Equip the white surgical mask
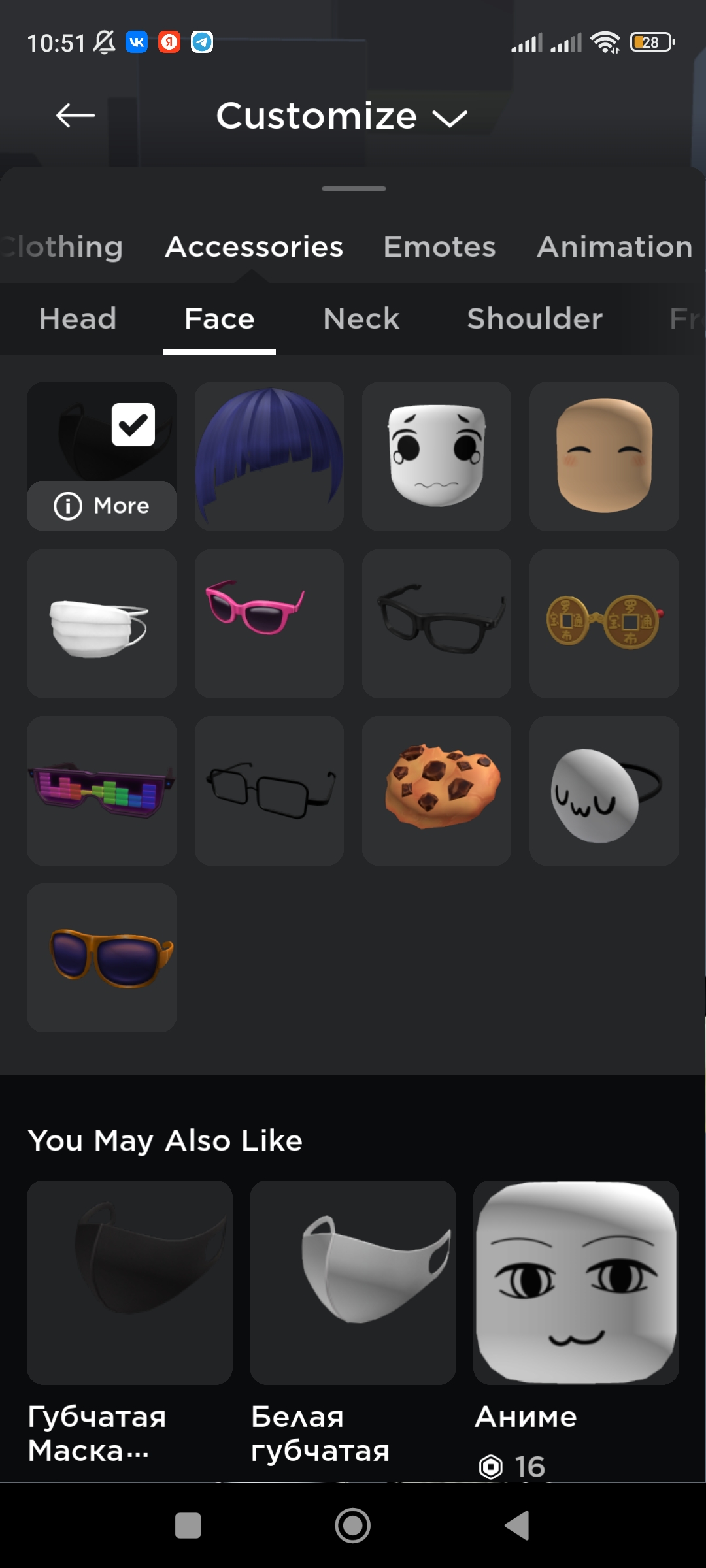This screenshot has width=706, height=1568. [101, 624]
